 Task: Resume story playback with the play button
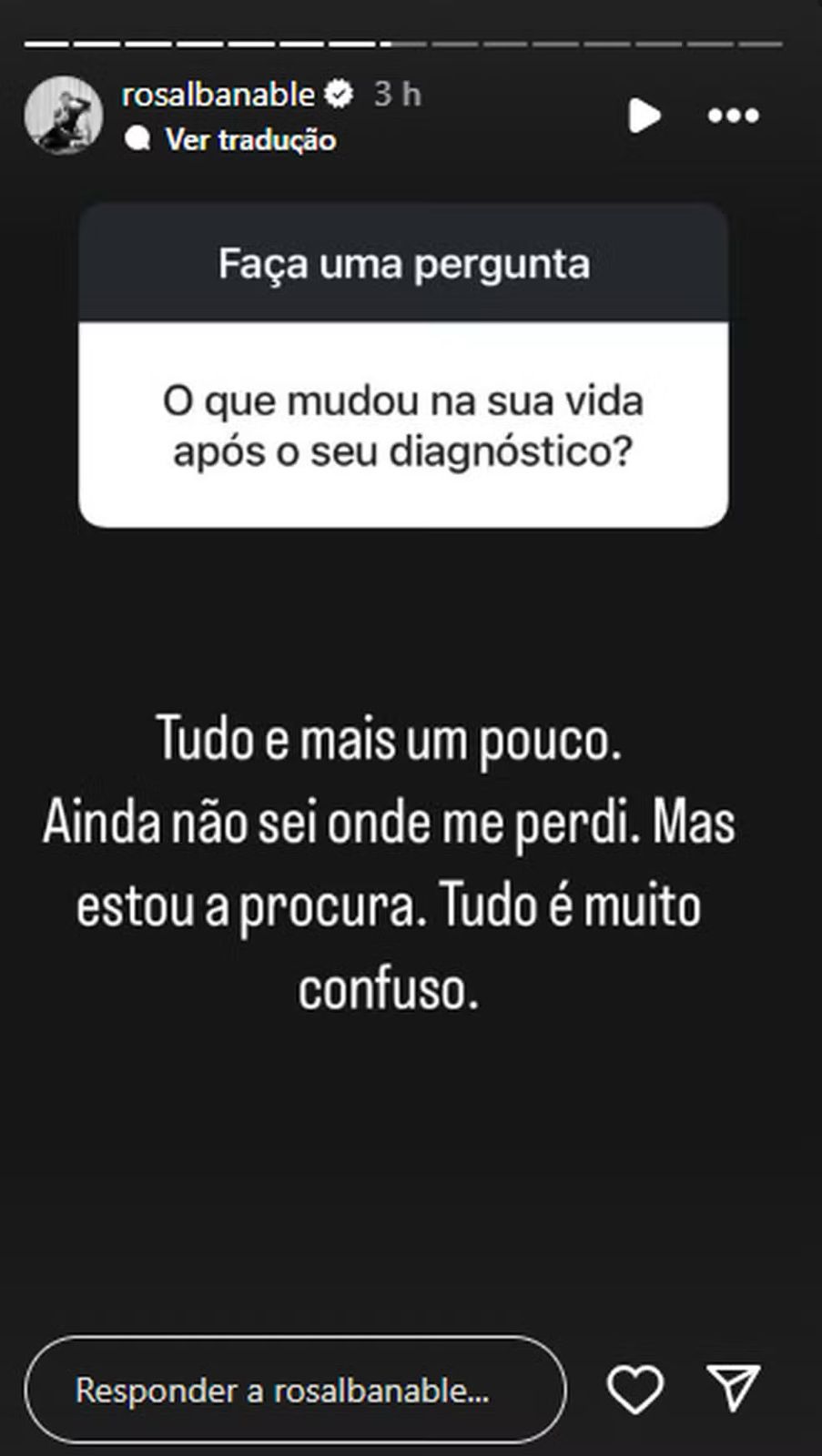[x=644, y=116]
